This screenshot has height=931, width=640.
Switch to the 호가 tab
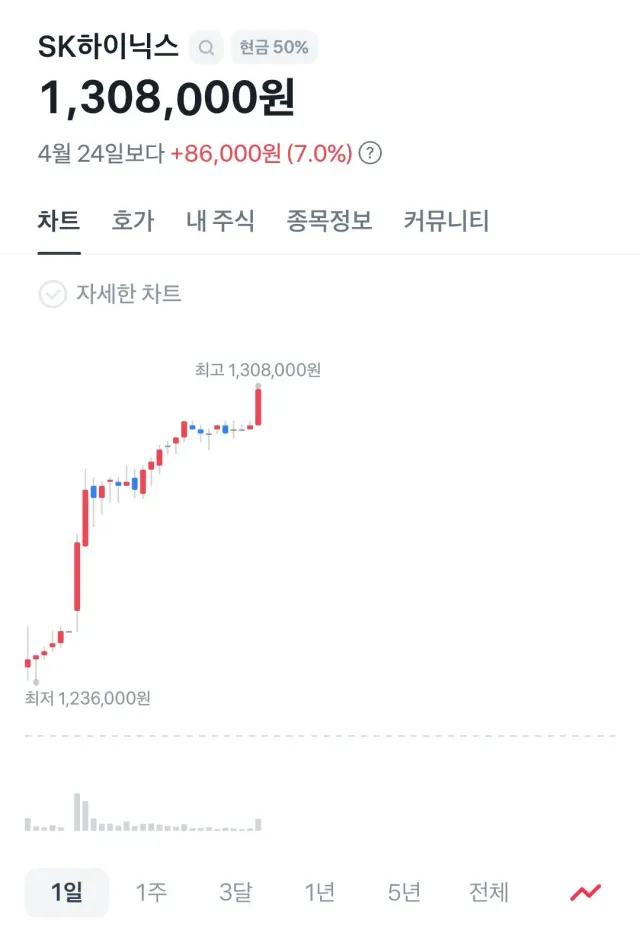click(133, 221)
